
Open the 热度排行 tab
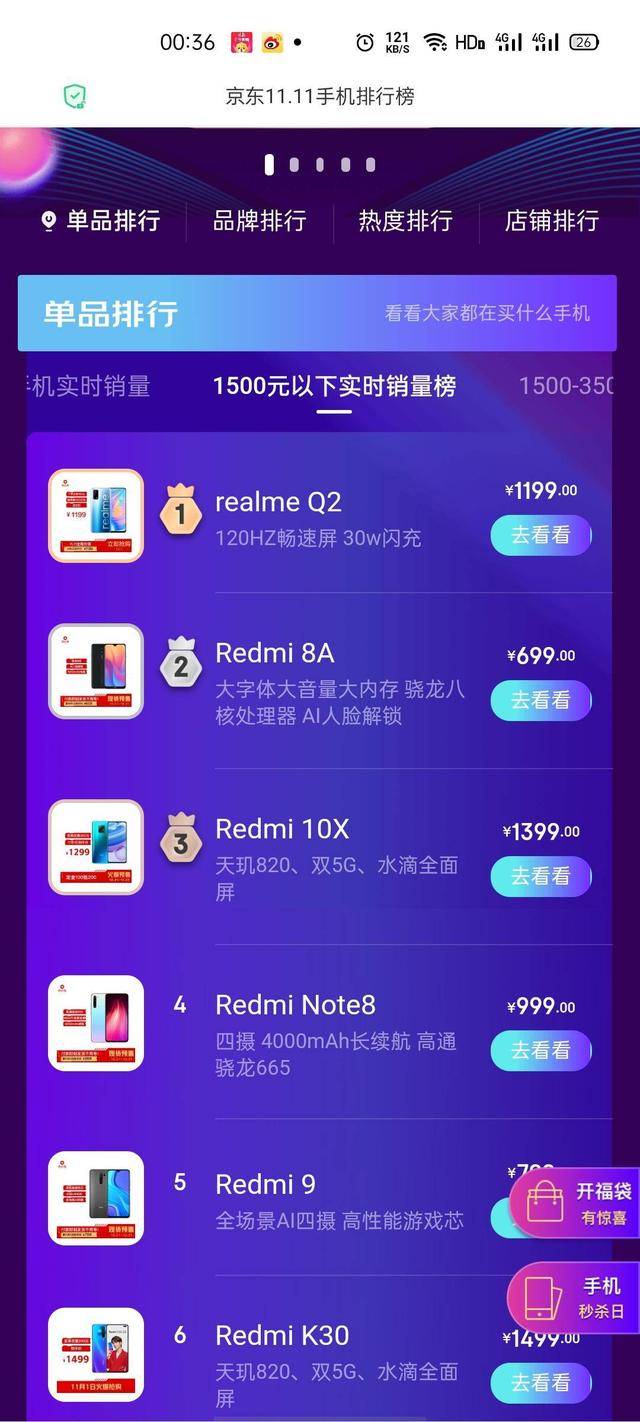405,221
